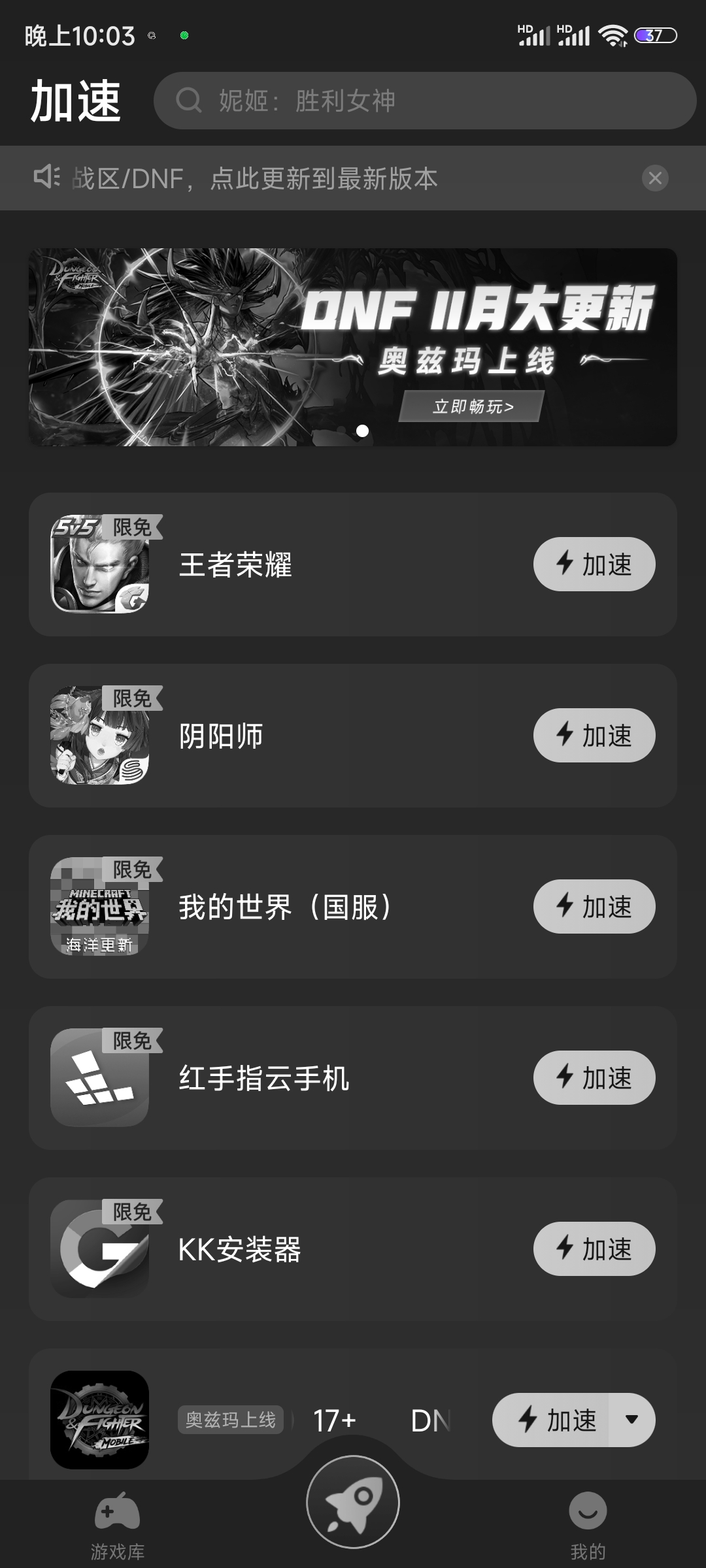Start 加速 for 我的世界（国服）
Viewport: 706px width, 1568px height.
pos(594,907)
